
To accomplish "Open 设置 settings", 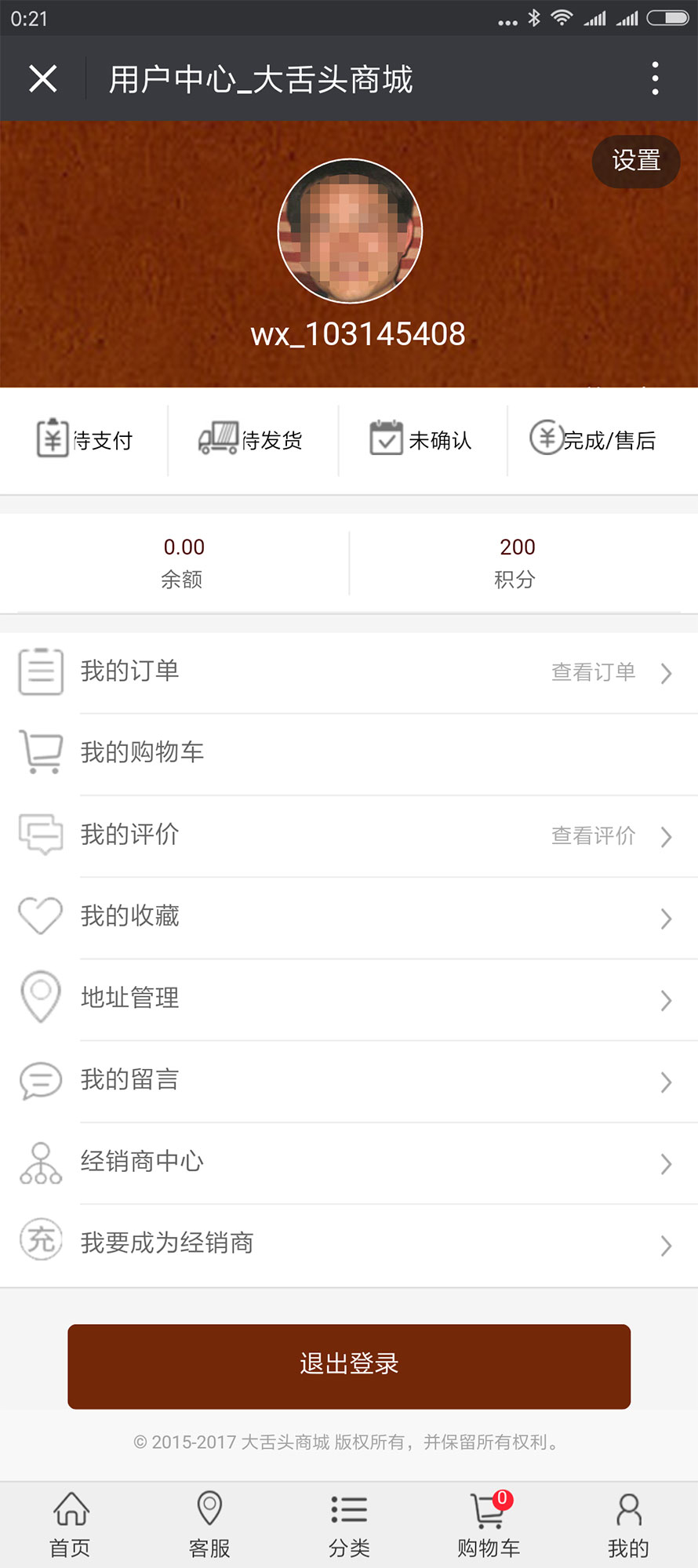I will pos(635,161).
